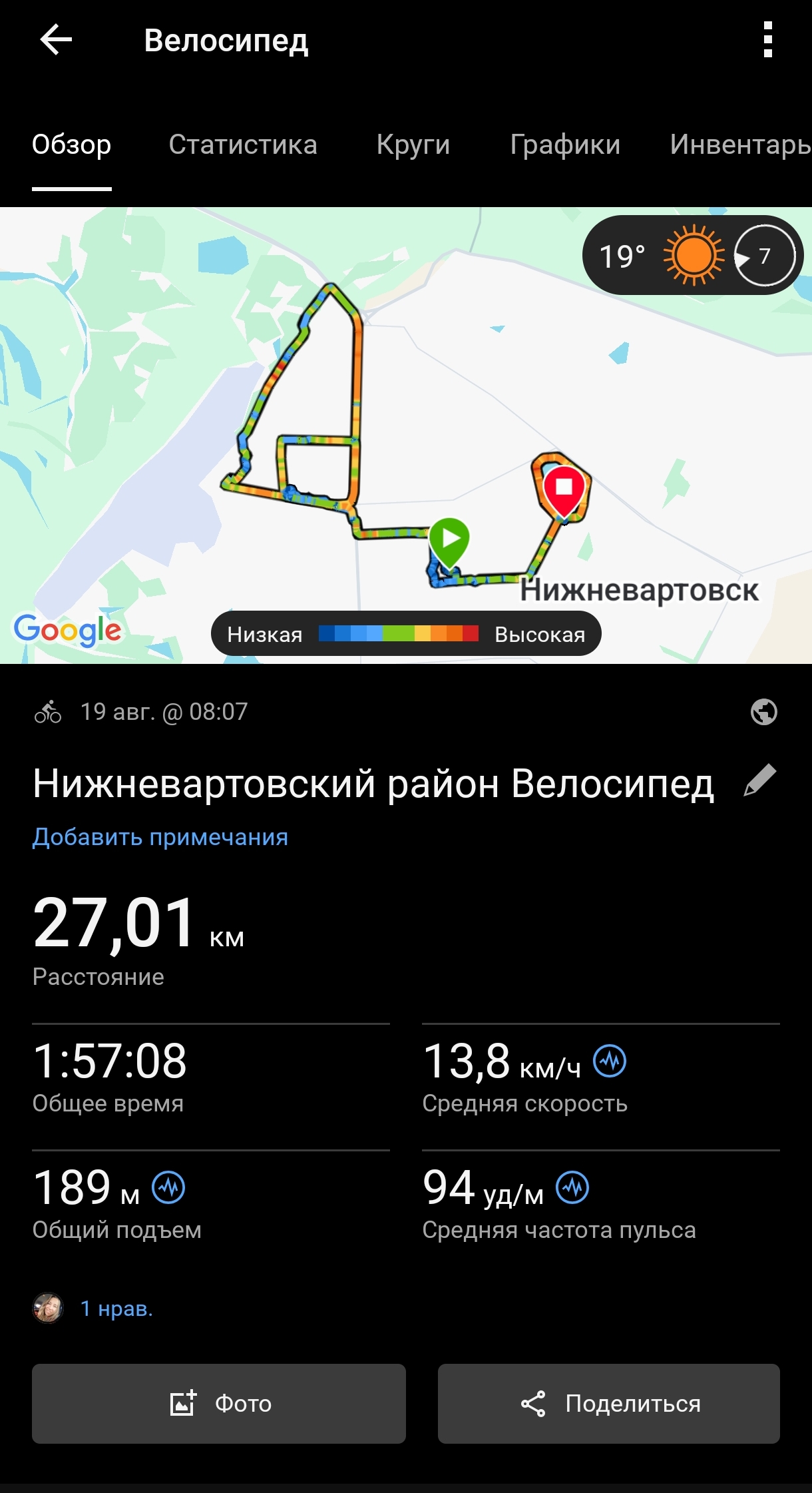Share the activity with Поделиться button
This screenshot has width=812, height=1493.
coord(609,1404)
